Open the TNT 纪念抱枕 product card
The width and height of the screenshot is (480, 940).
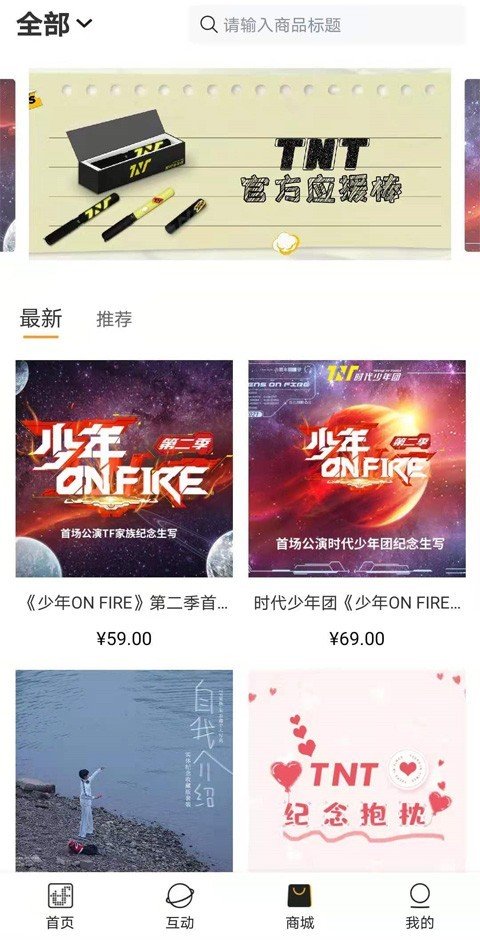[x=357, y=770]
